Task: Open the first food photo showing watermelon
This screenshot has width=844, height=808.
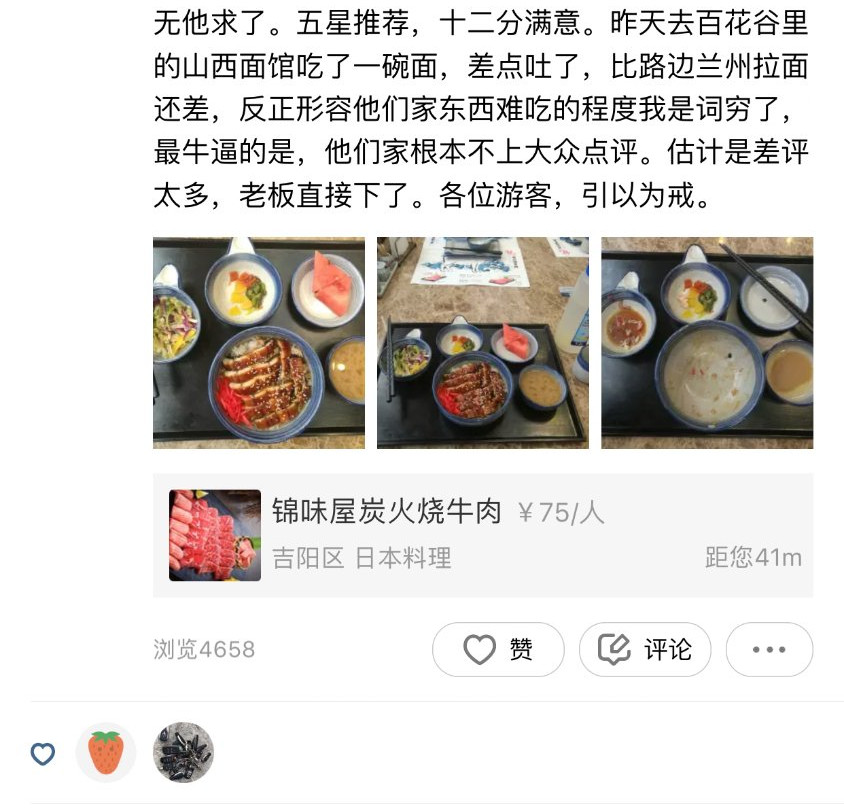Action: click(258, 342)
